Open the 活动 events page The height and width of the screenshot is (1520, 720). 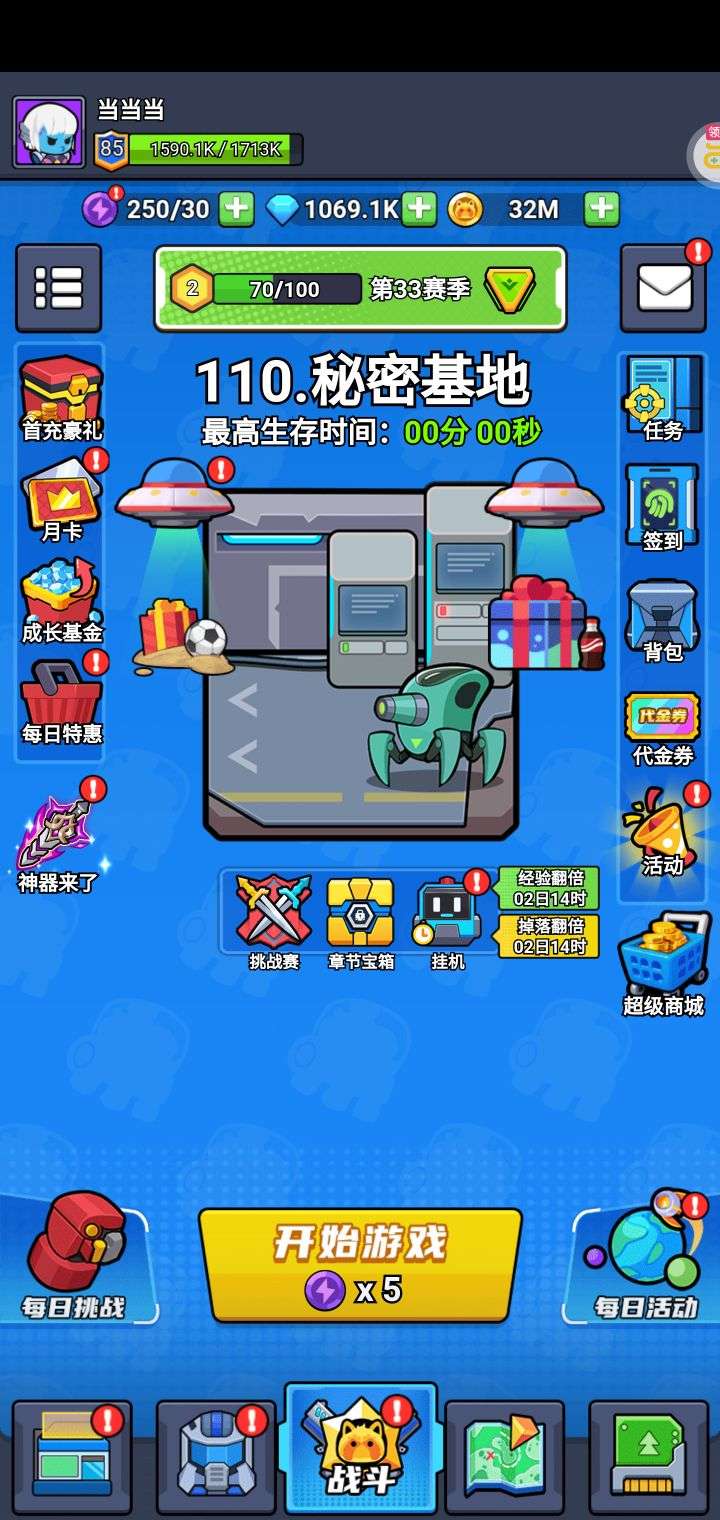[663, 832]
